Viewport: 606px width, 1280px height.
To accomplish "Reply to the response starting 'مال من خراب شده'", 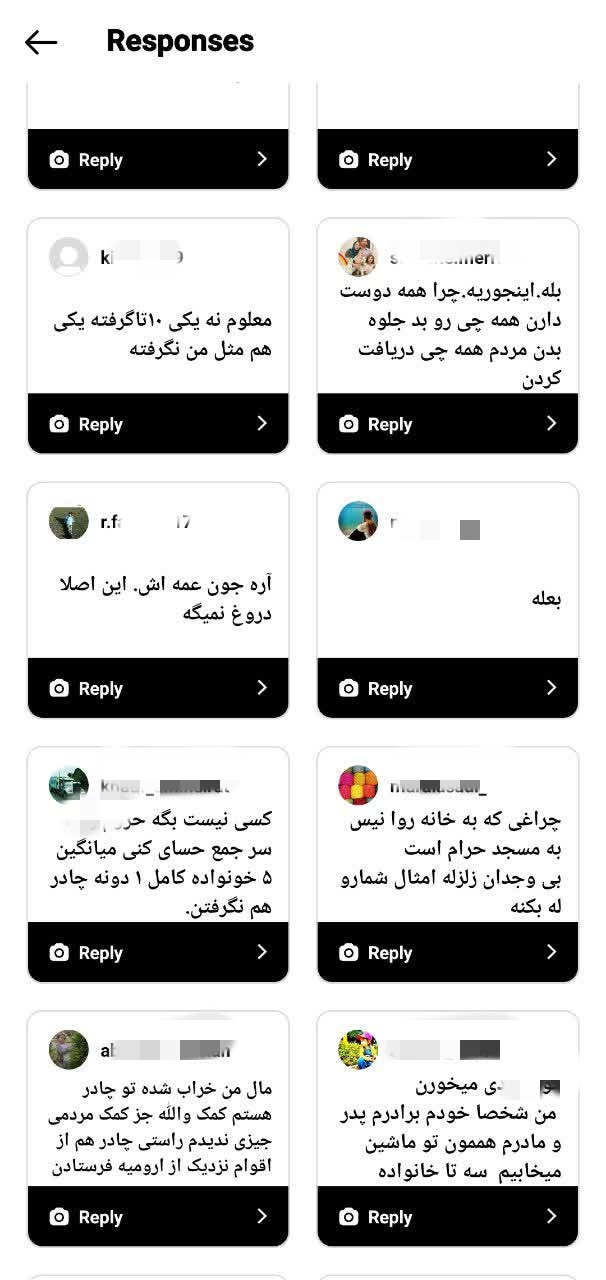I will click(x=158, y=1217).
